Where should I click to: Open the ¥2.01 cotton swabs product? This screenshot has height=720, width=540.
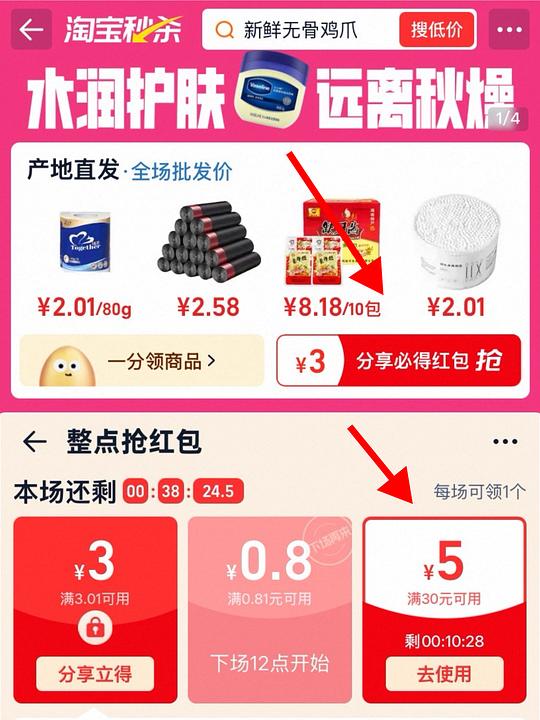pyautogui.click(x=456, y=257)
